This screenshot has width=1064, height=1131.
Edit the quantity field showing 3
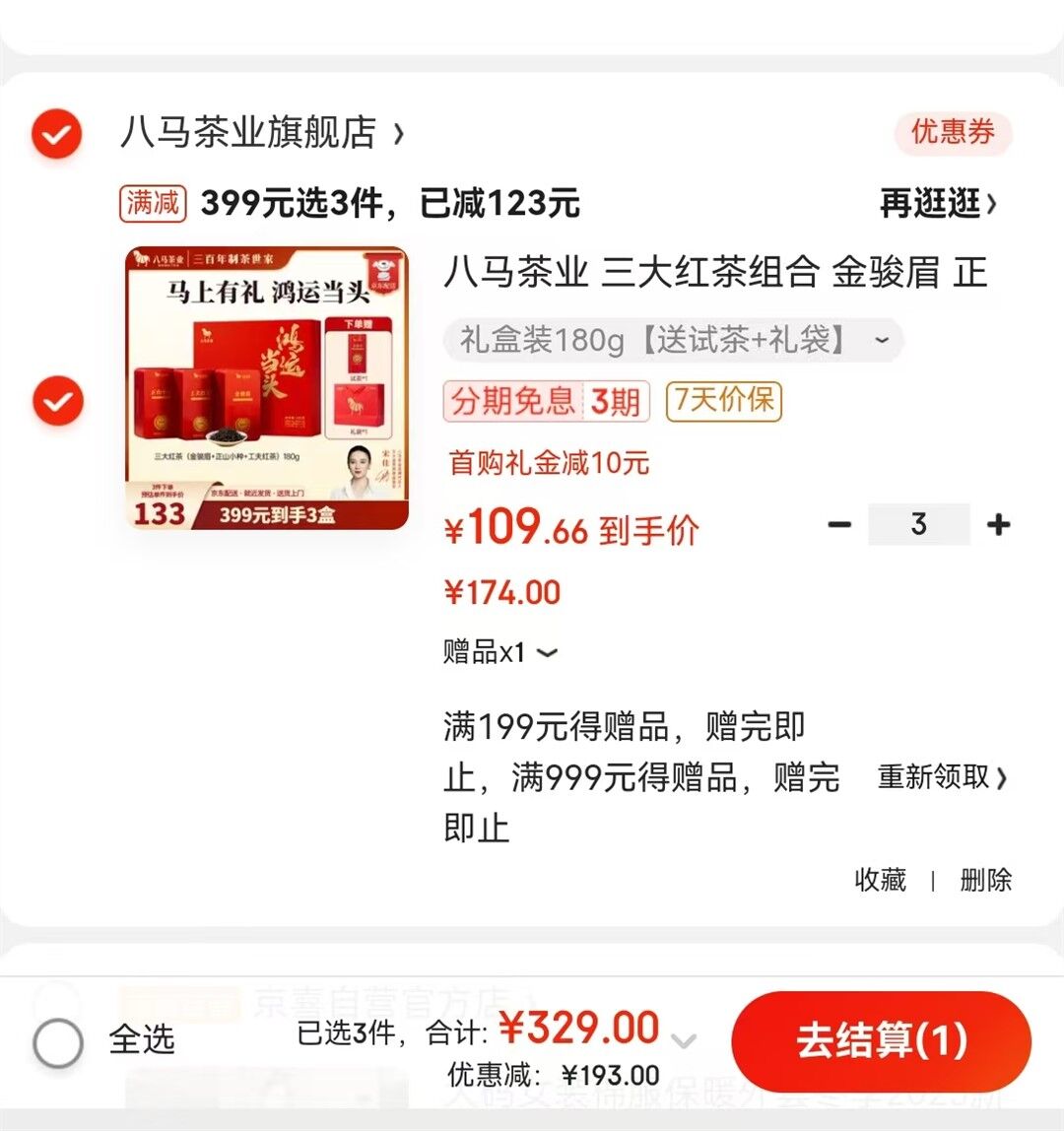[x=918, y=524]
